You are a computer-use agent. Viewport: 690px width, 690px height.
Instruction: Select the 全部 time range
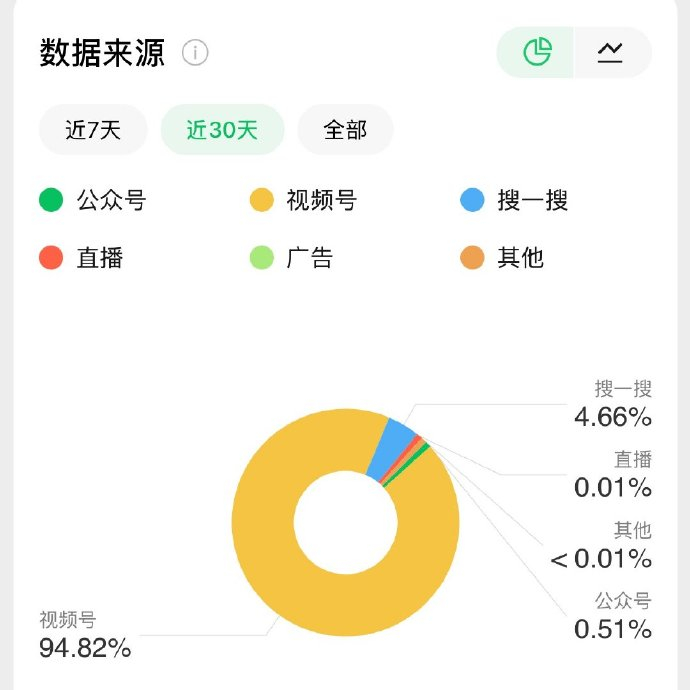345,130
